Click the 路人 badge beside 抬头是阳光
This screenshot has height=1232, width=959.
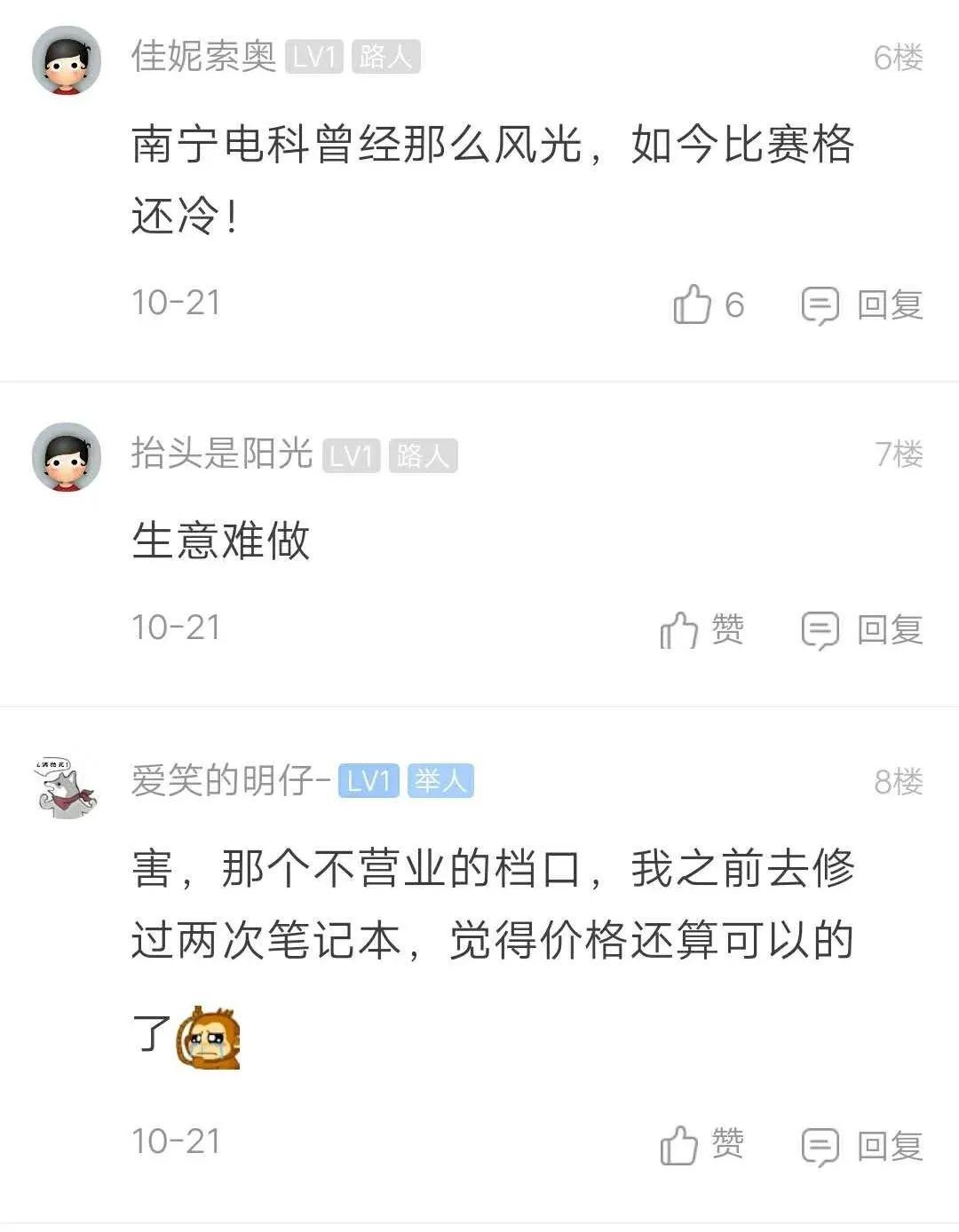coord(424,455)
